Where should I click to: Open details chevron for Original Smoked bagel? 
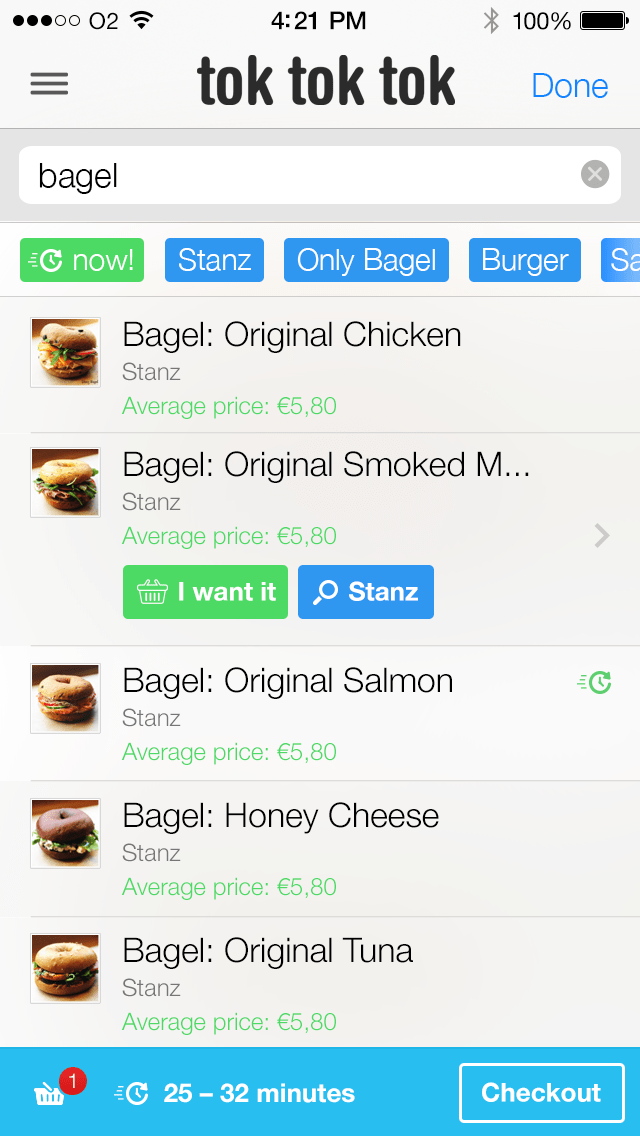coord(602,536)
